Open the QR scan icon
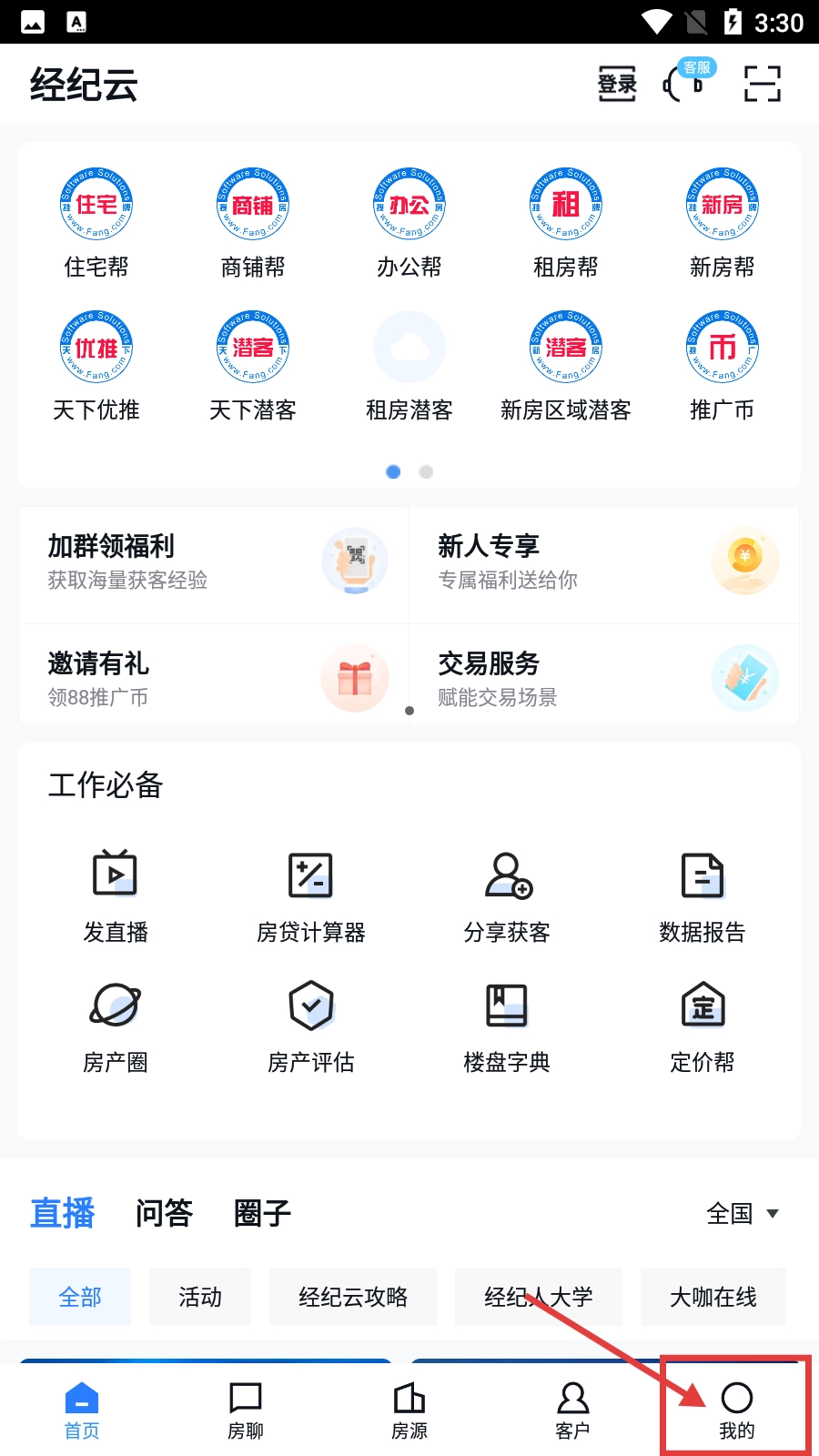Image resolution: width=819 pixels, height=1456 pixels. point(762,84)
